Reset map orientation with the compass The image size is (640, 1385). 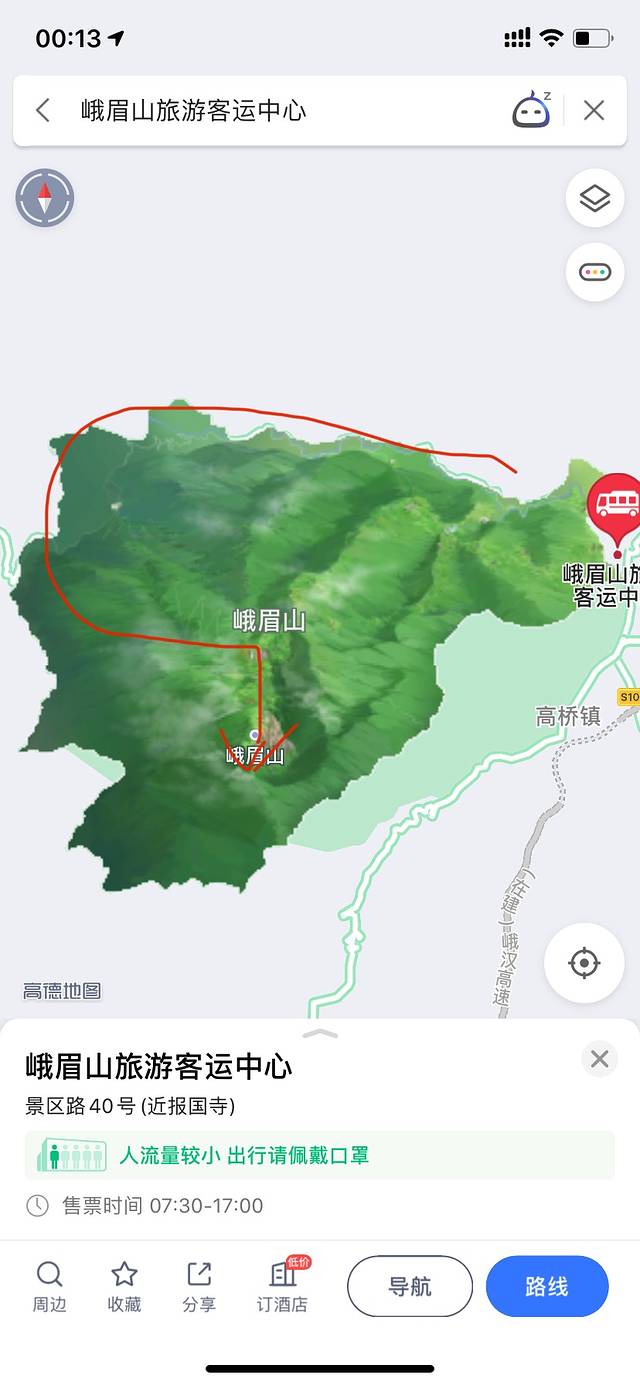pos(45,198)
